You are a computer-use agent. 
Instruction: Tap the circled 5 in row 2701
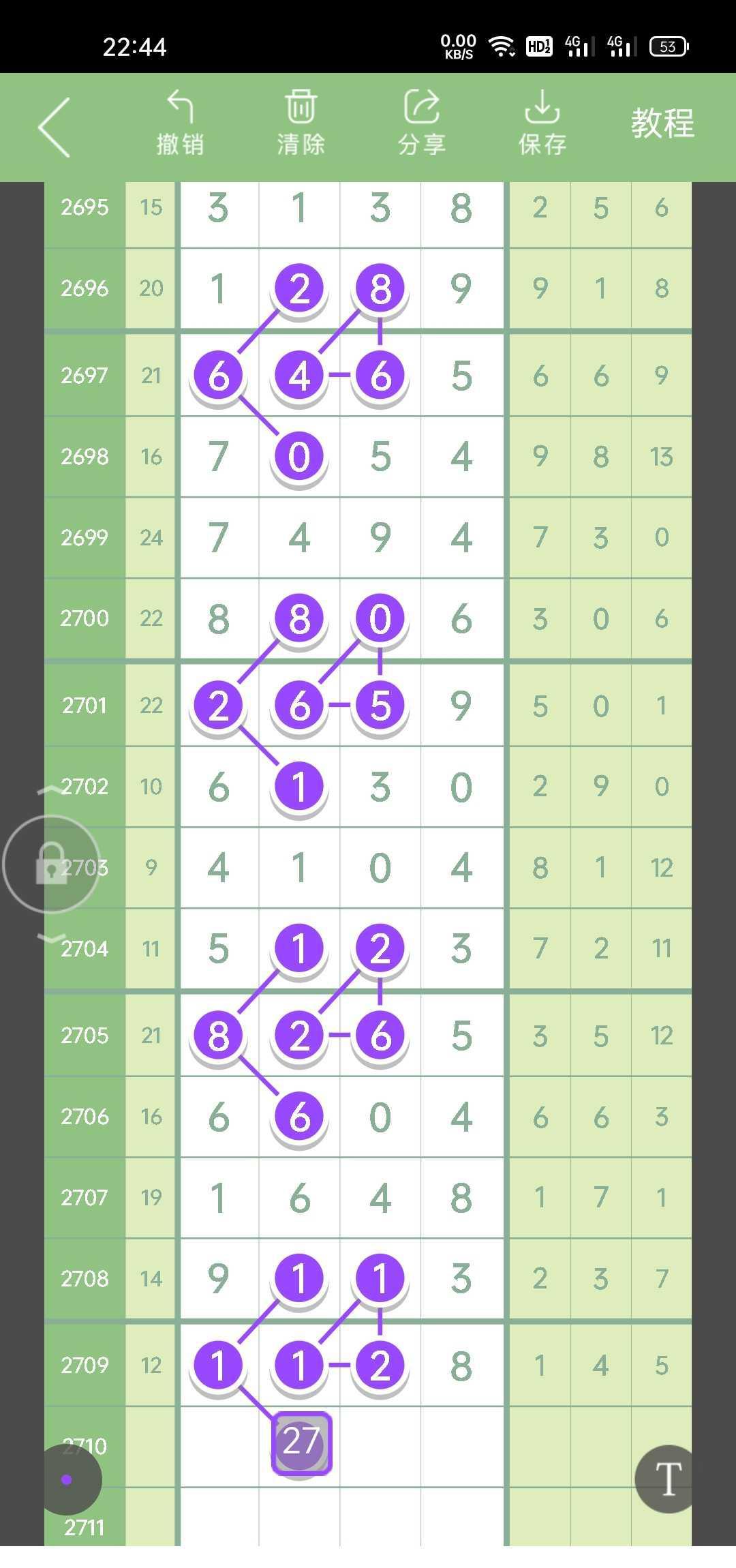(380, 705)
